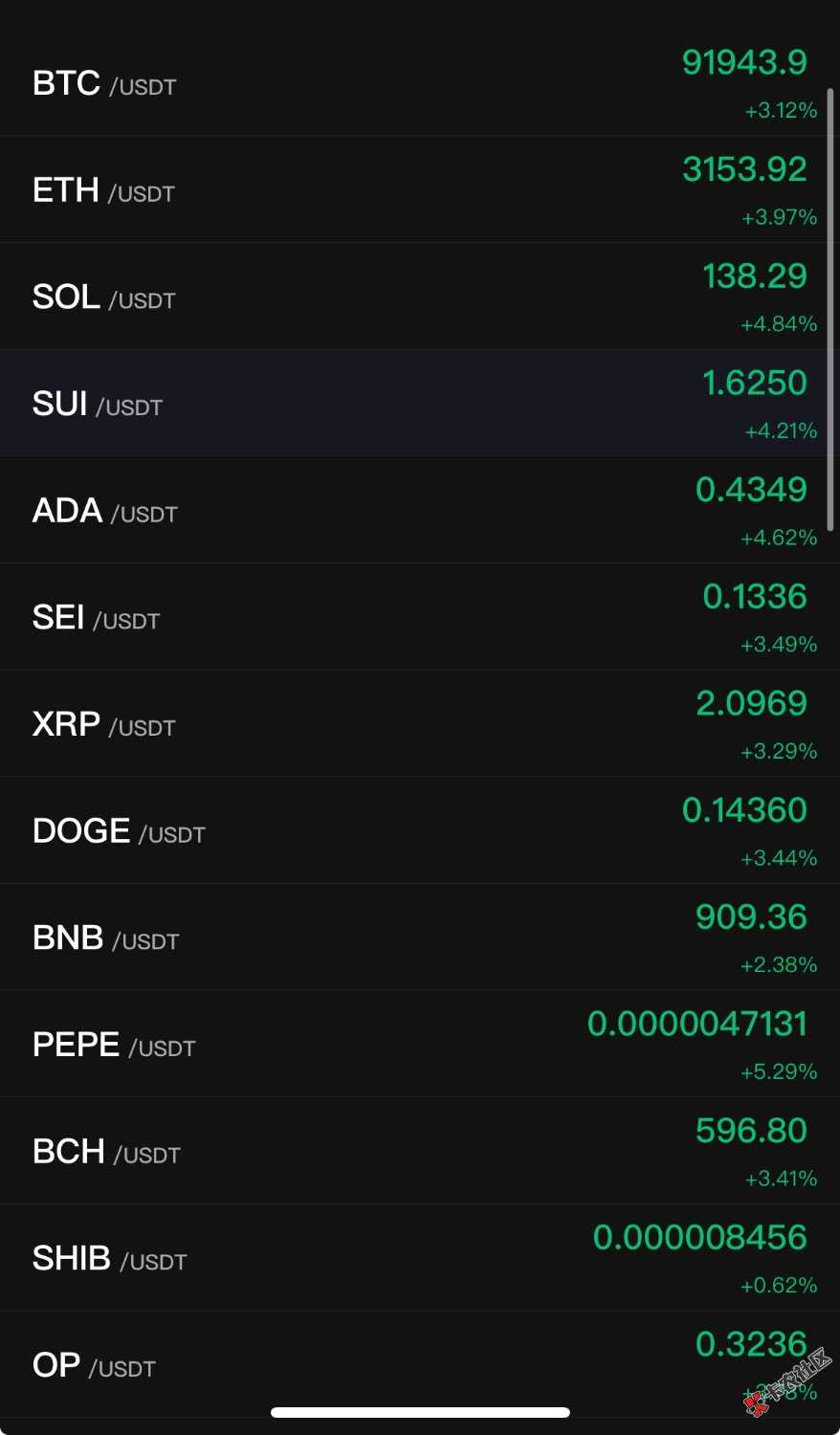840x1435 pixels.
Task: View the BNB/USDT market
Action: pyautogui.click(x=106, y=938)
